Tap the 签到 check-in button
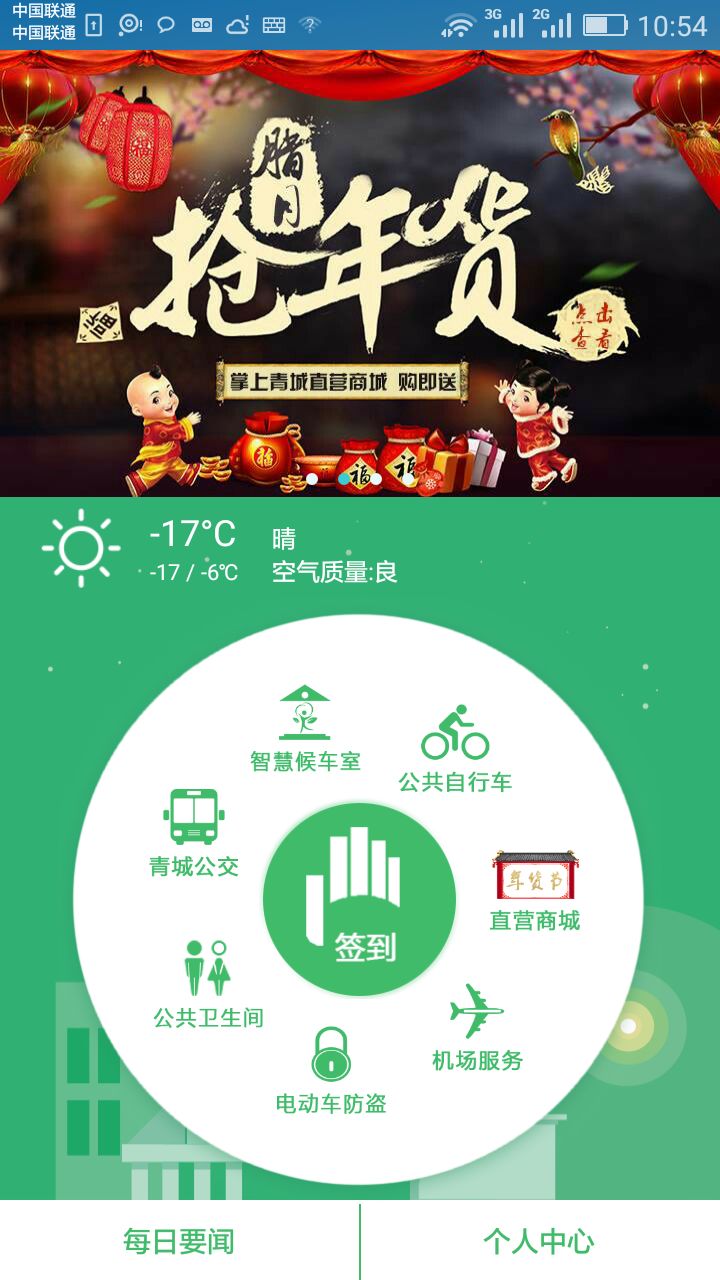Image resolution: width=720 pixels, height=1280 pixels. coord(360,899)
